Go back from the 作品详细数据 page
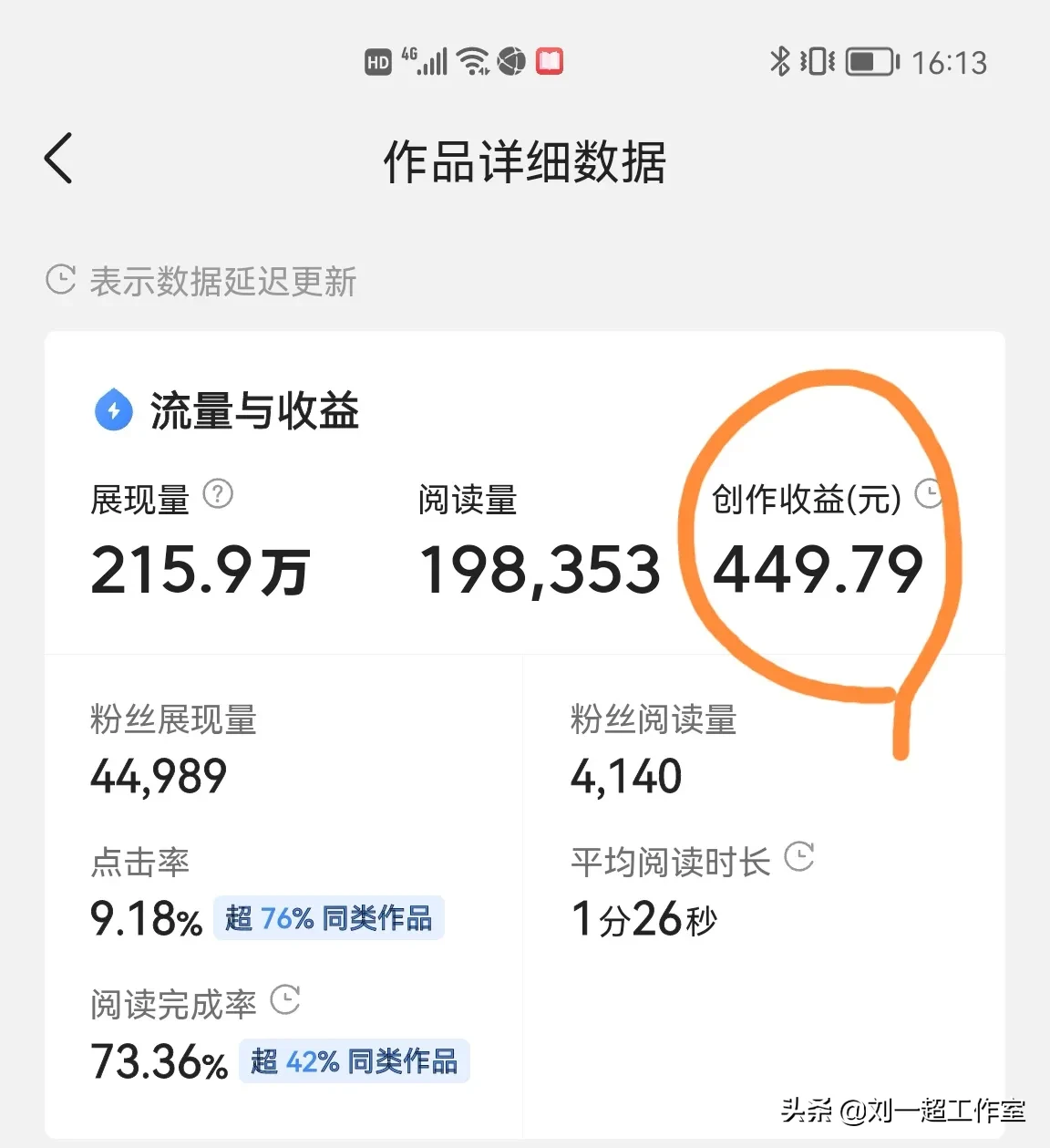 tap(58, 159)
